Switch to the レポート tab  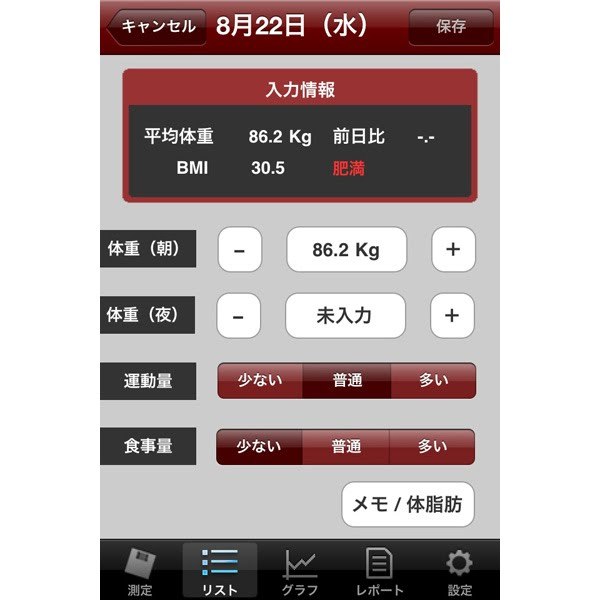pos(379,571)
